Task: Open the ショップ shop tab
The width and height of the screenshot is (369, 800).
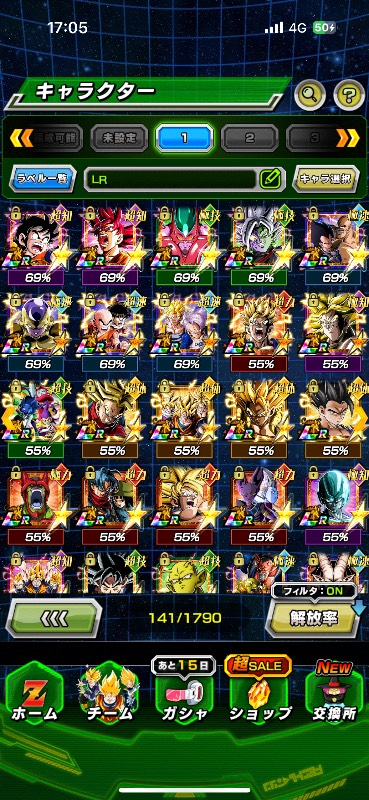Action: click(x=260, y=695)
